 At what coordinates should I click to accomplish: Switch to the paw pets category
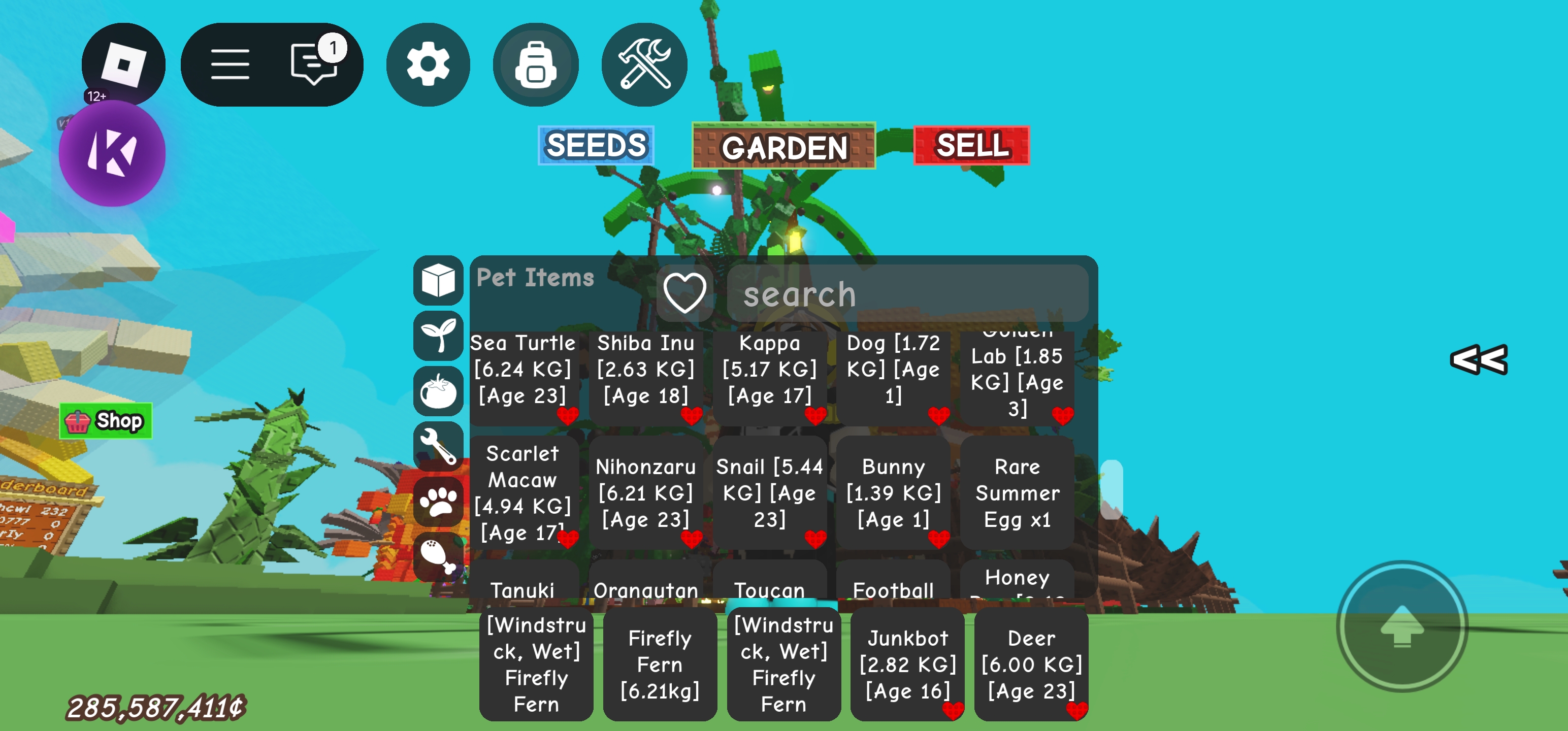click(x=438, y=502)
